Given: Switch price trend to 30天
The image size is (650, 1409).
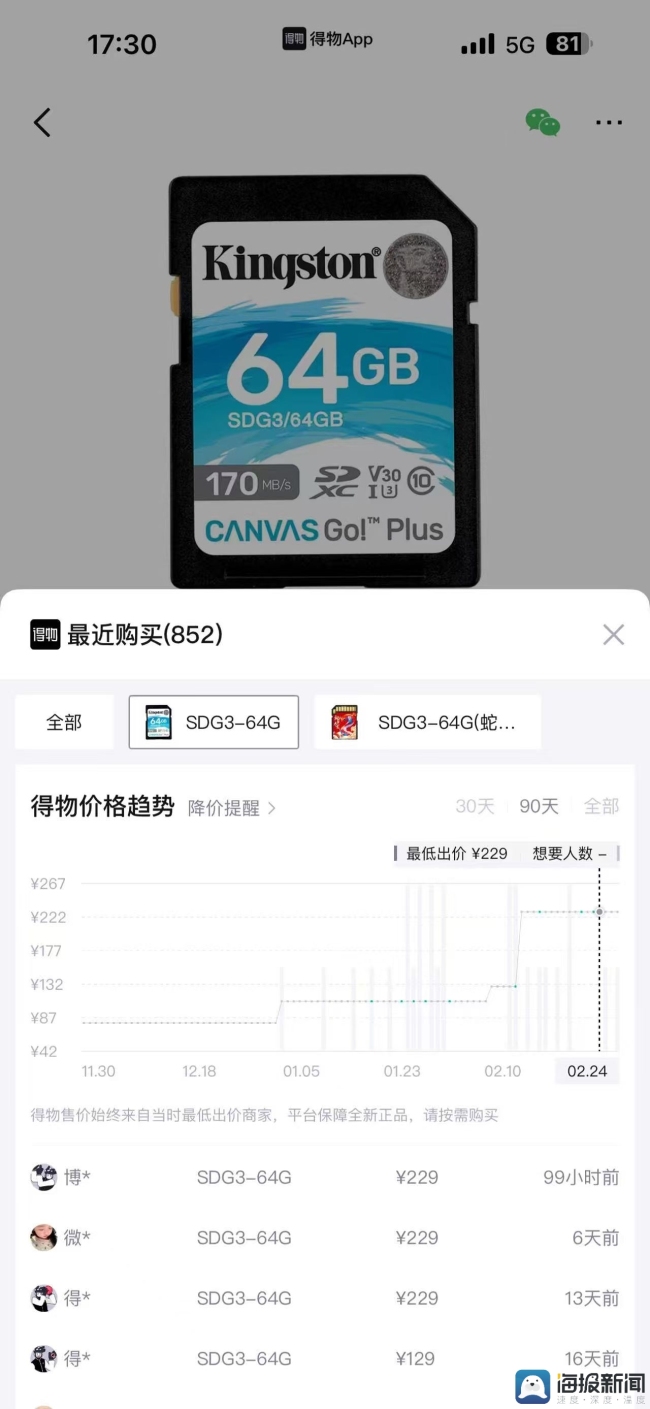Looking at the screenshot, I should tap(475, 806).
